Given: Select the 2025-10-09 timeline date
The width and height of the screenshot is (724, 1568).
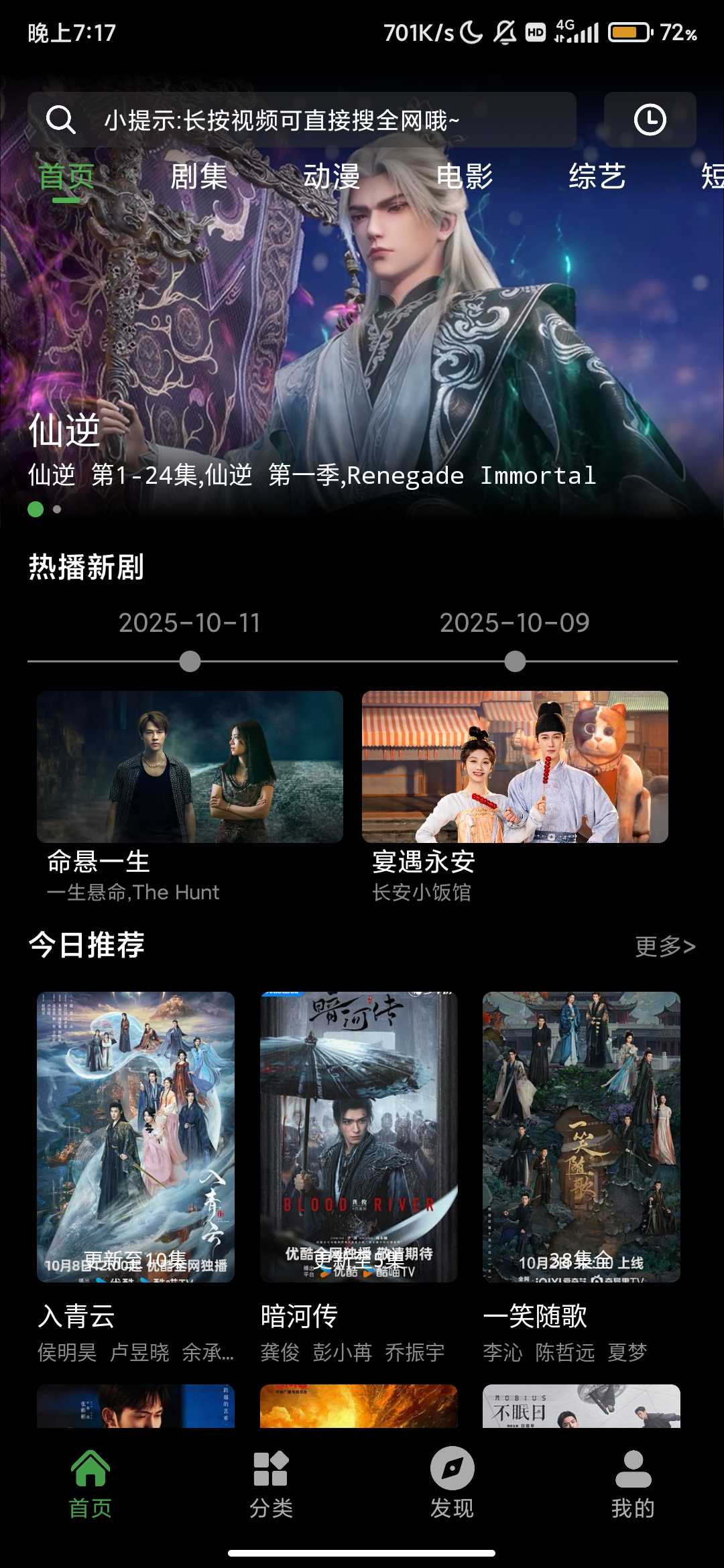Looking at the screenshot, I should [x=515, y=623].
